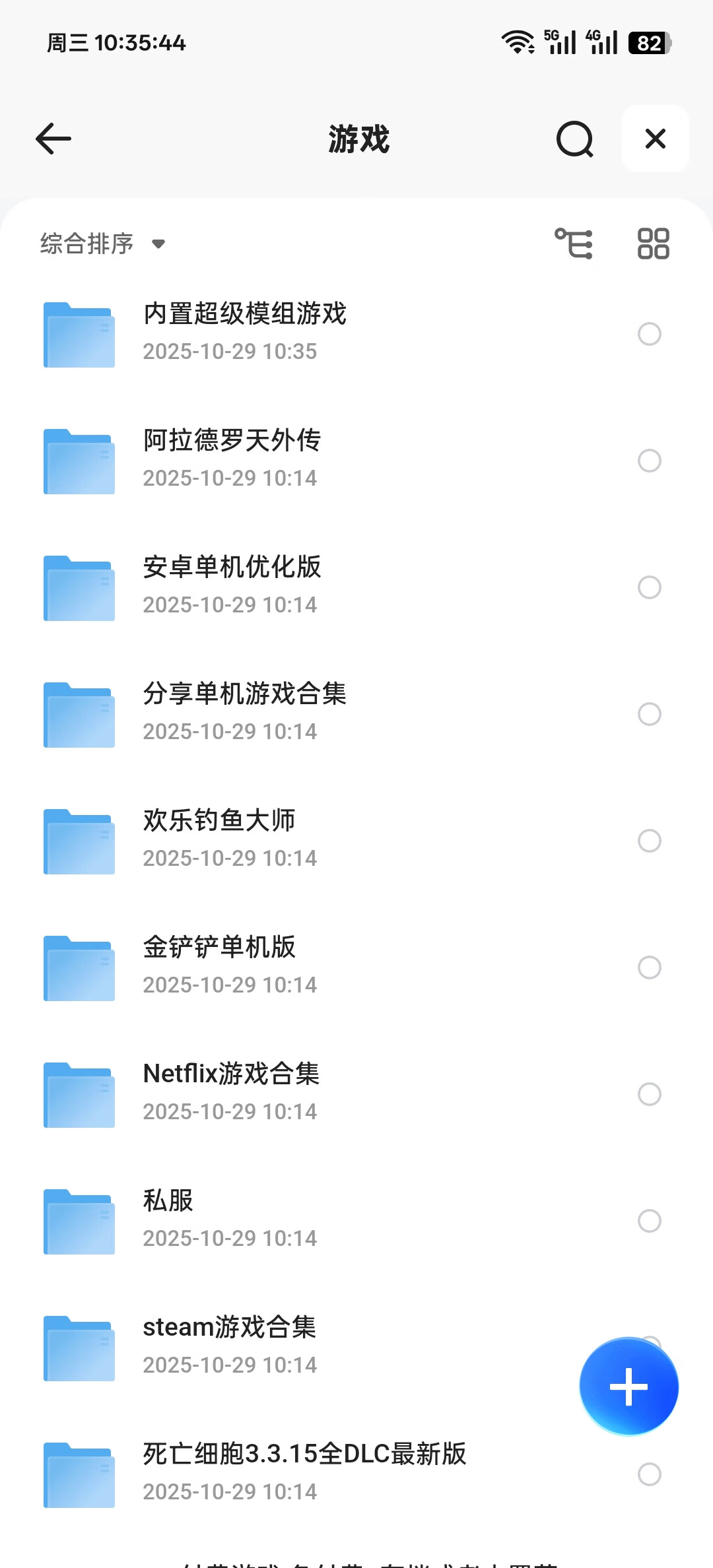713x1568 pixels.
Task: Open the steam游戏合集 folder
Action: coord(230,1346)
